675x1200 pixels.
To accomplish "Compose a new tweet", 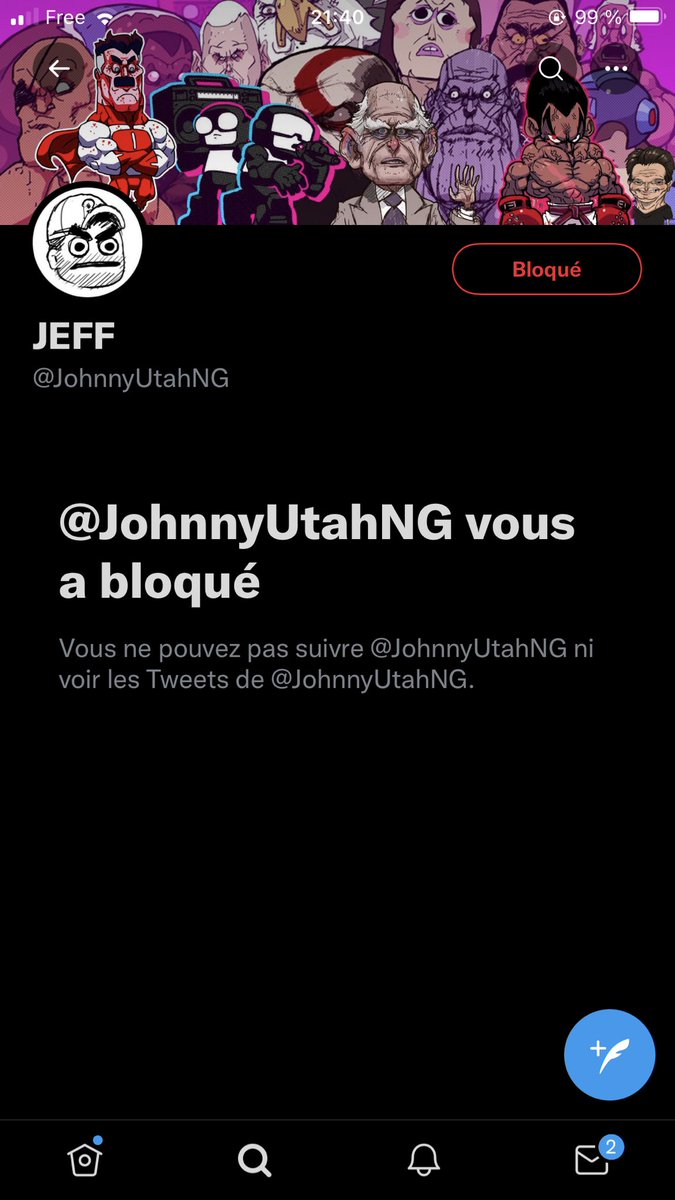I will (x=610, y=1054).
